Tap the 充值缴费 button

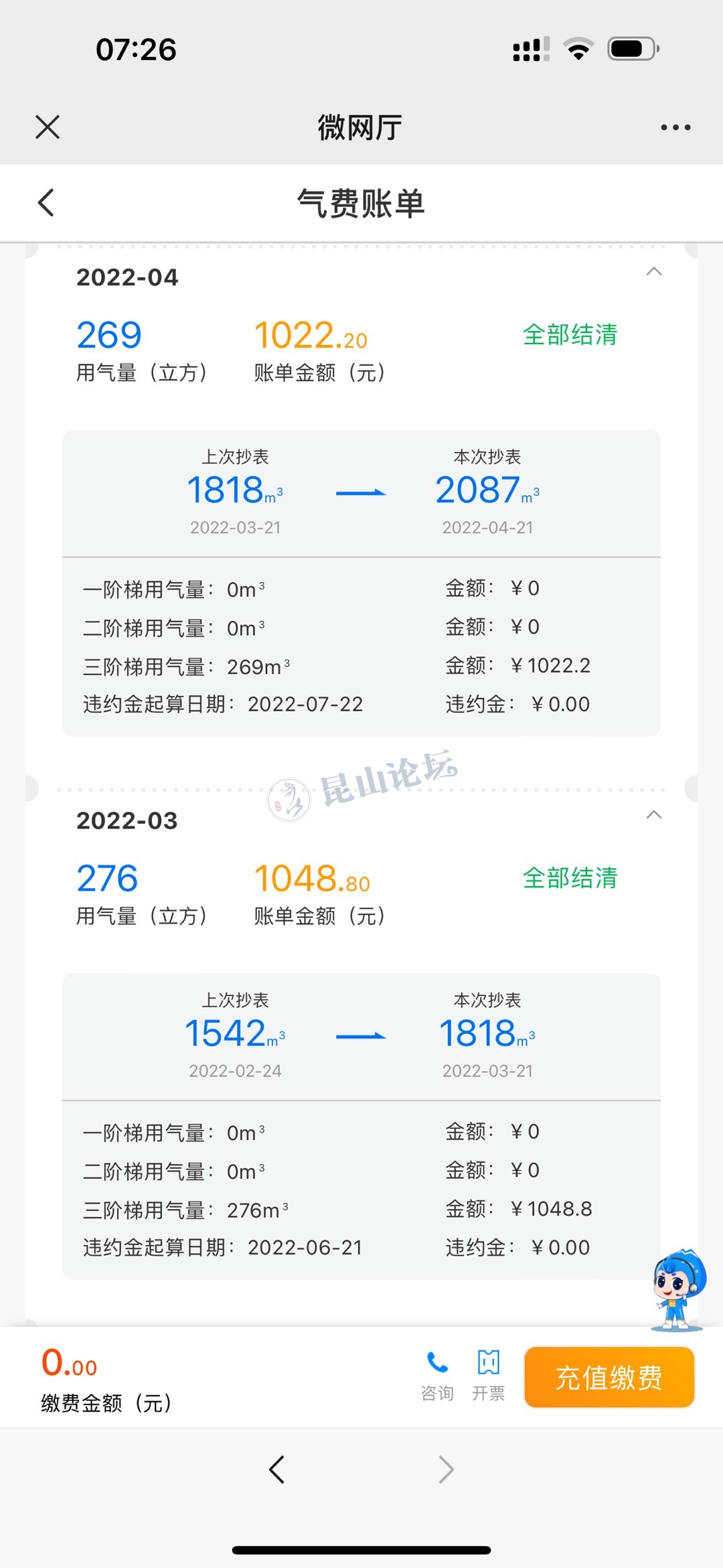(x=609, y=1377)
